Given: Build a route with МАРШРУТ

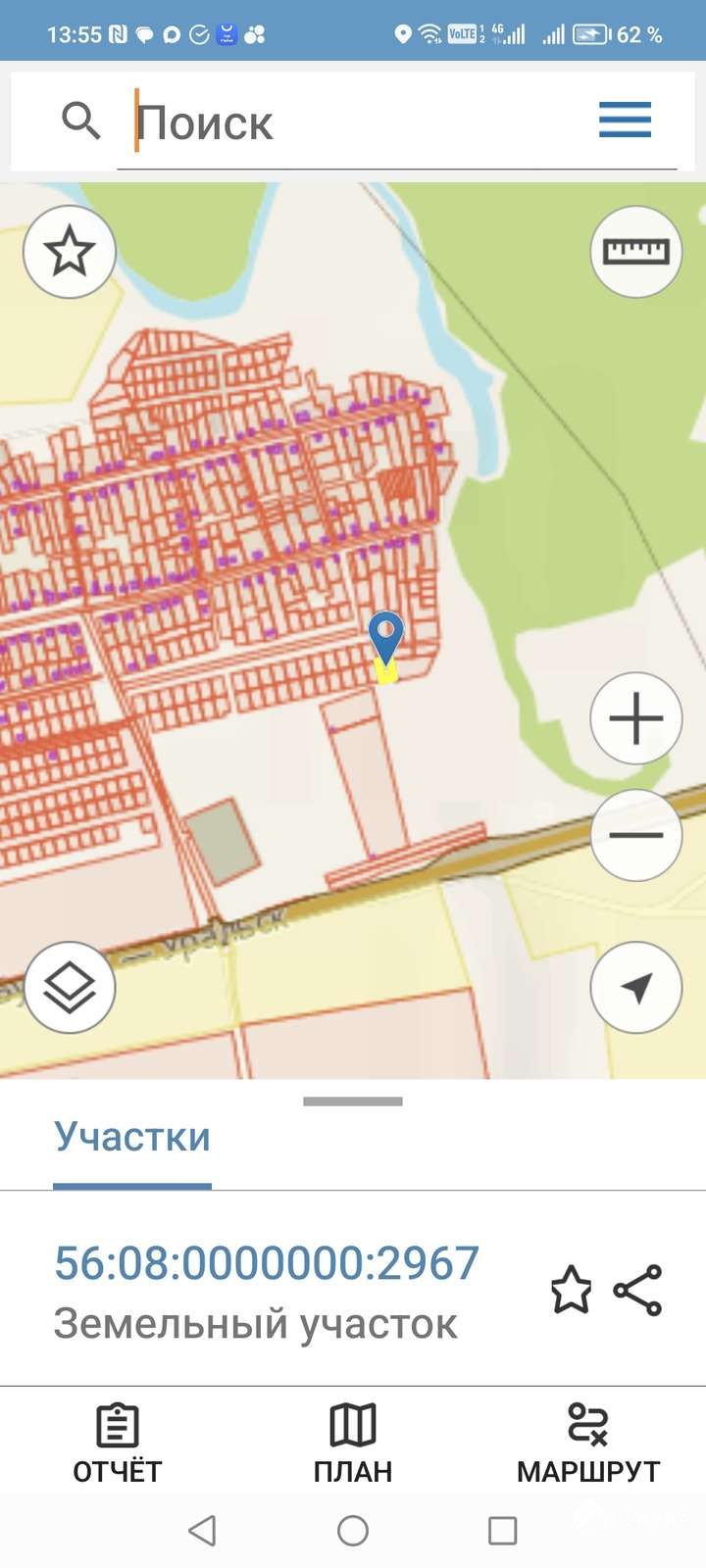Looking at the screenshot, I should coord(588,1443).
